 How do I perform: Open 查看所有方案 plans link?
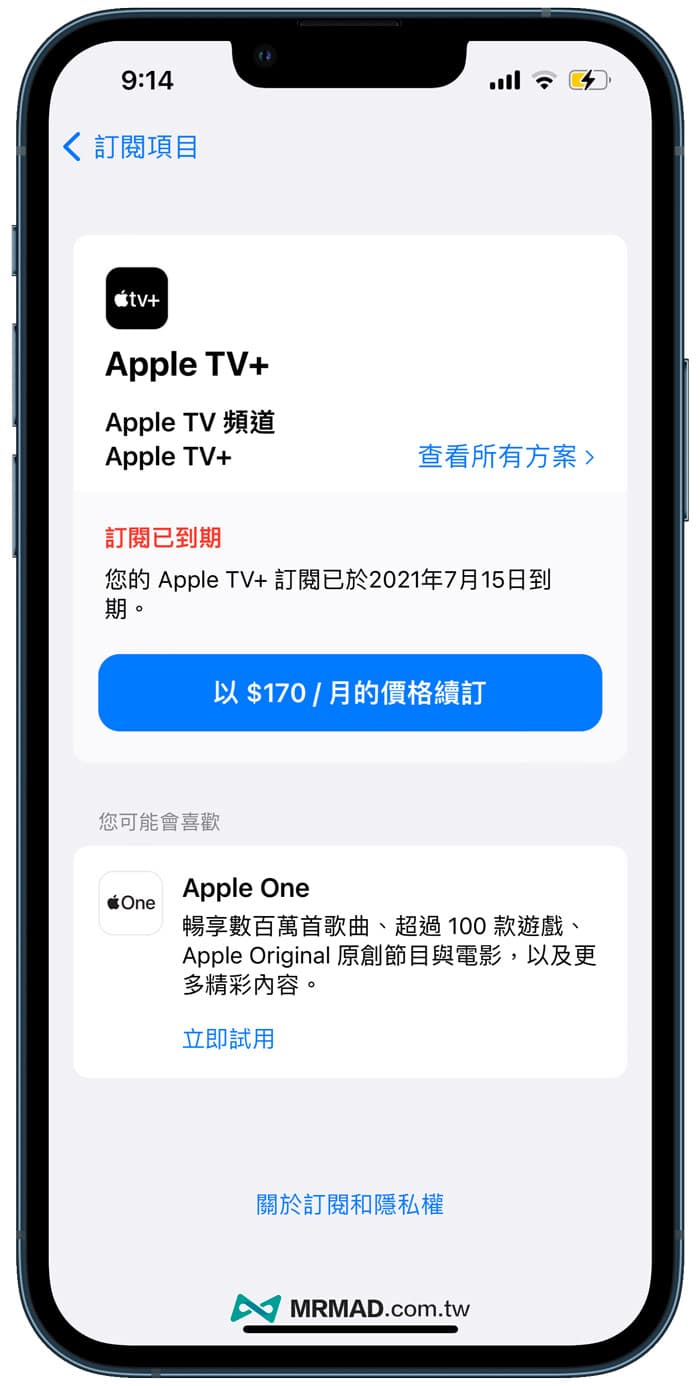tap(506, 457)
